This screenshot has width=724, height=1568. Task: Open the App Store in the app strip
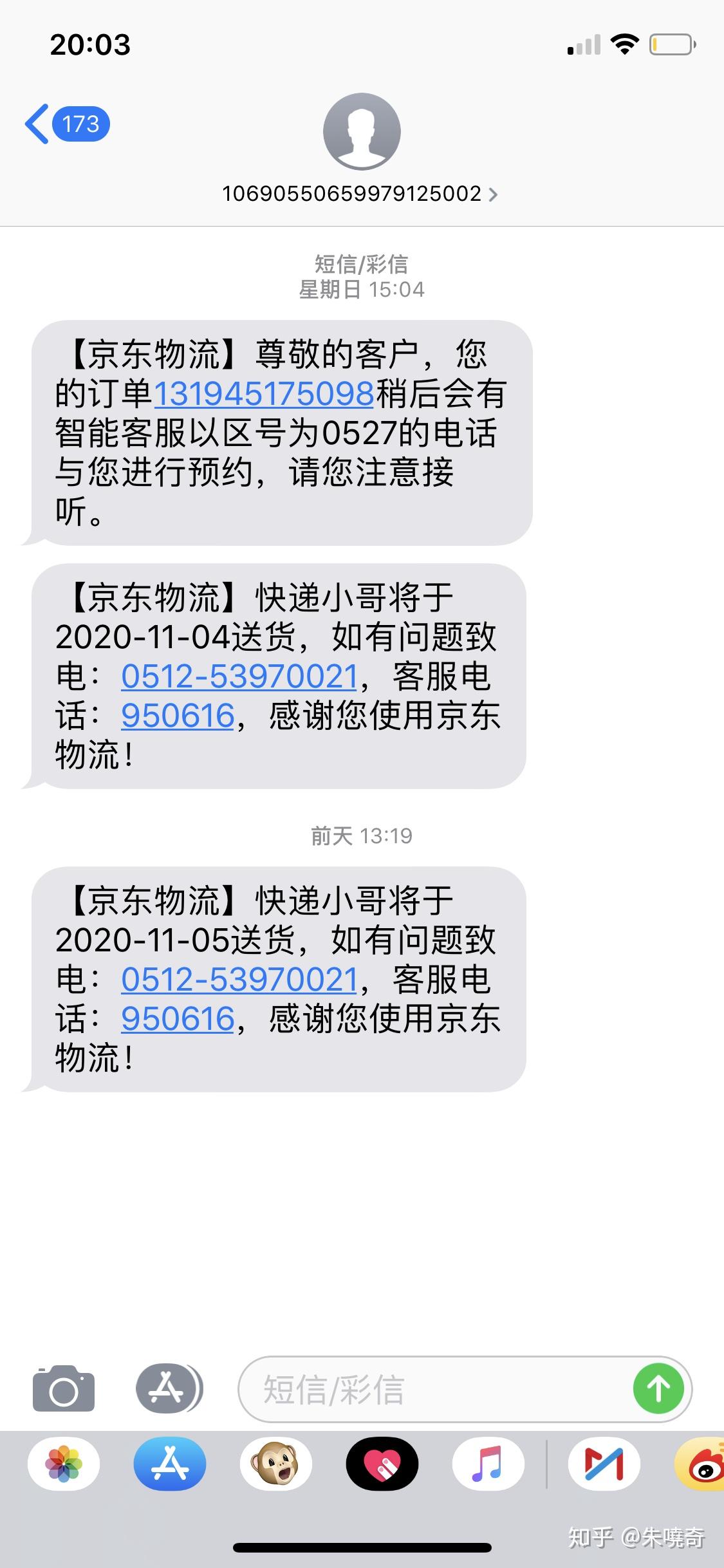[x=170, y=1464]
